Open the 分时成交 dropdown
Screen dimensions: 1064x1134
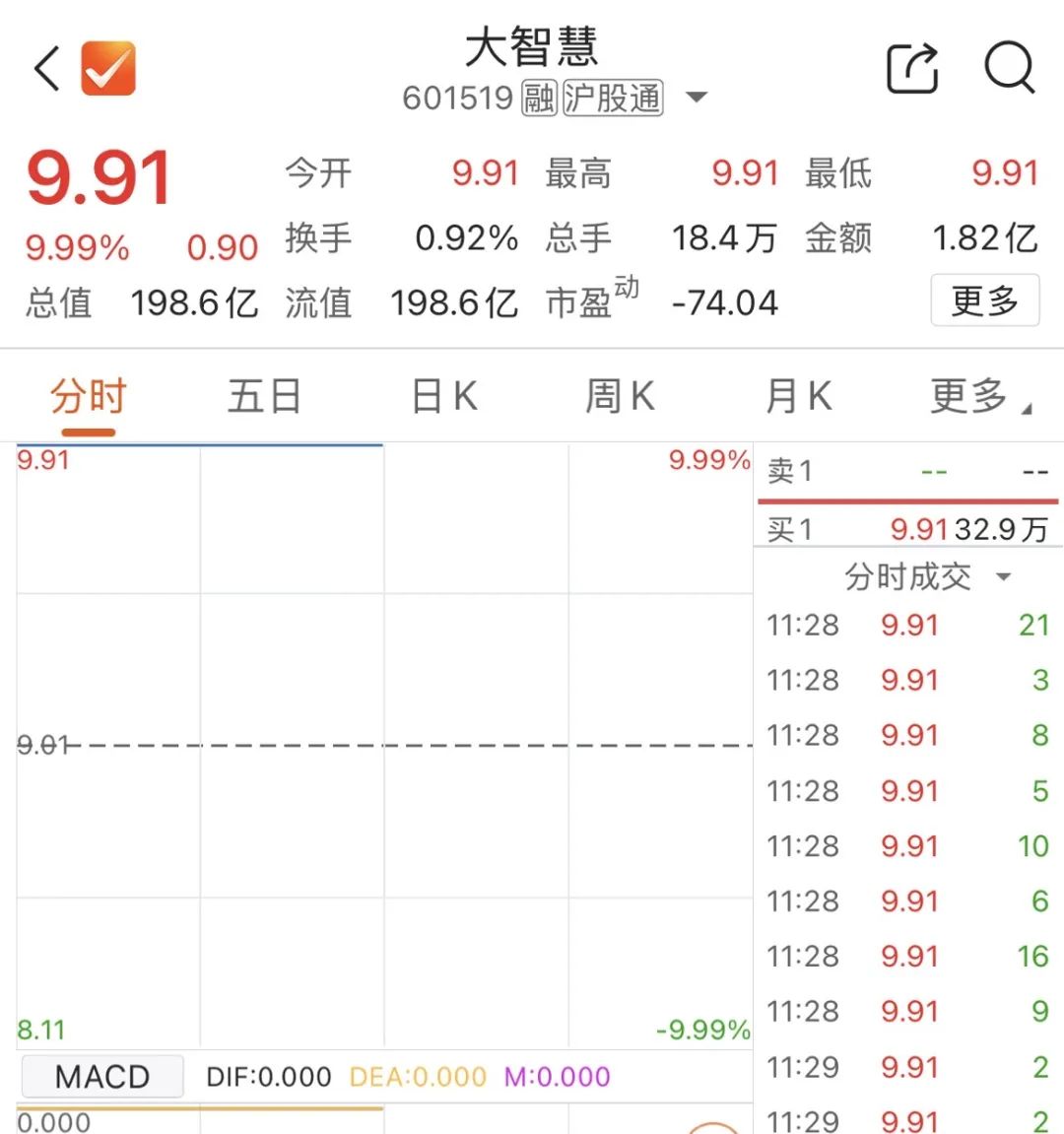(926, 576)
